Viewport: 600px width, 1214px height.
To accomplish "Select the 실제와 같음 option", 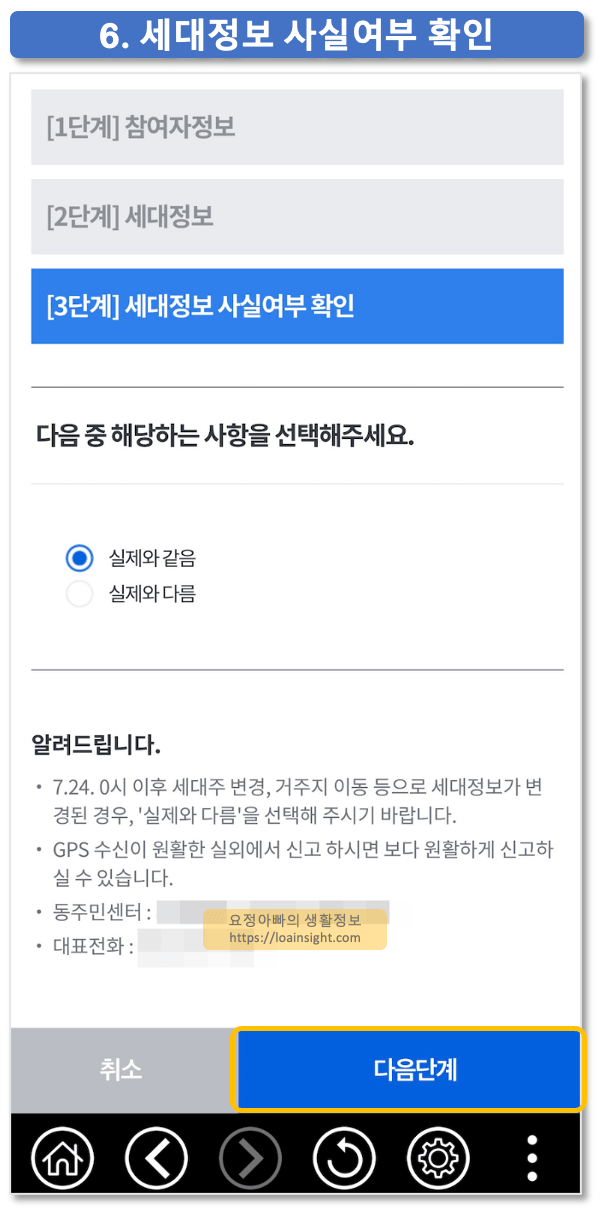I will point(80,558).
